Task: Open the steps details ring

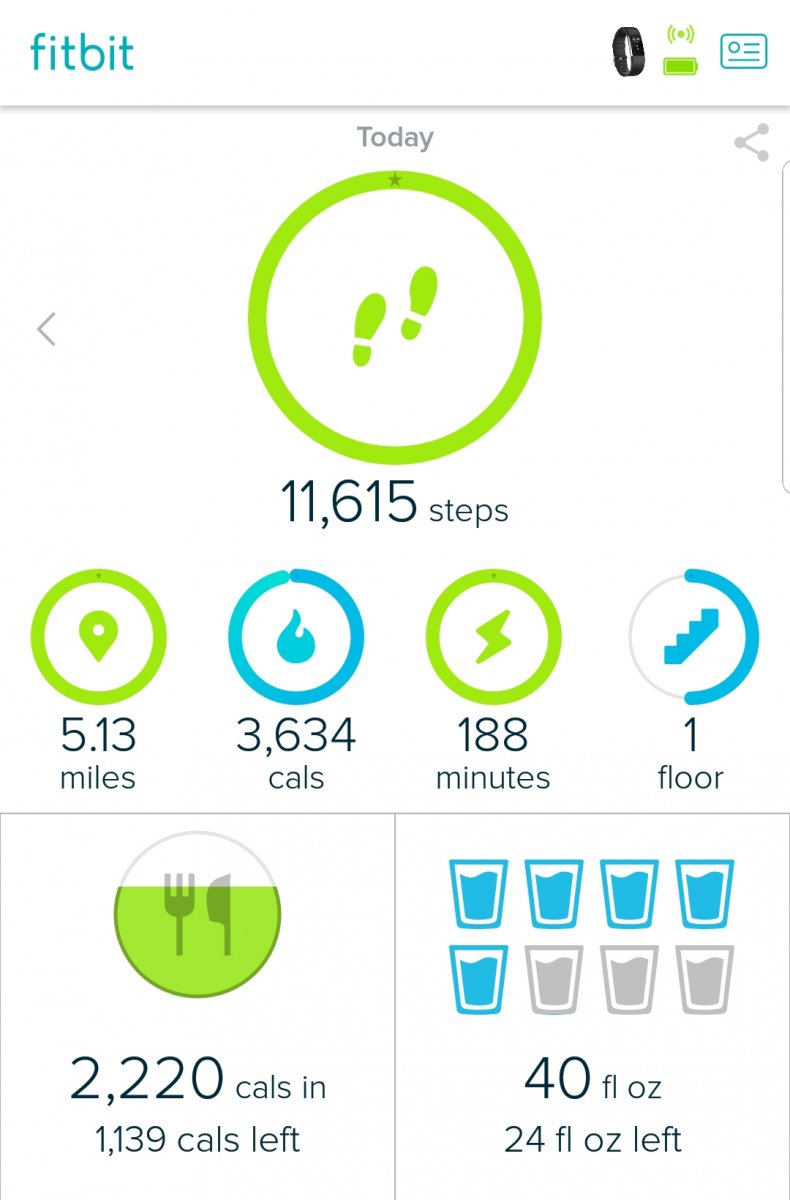Action: tap(395, 318)
